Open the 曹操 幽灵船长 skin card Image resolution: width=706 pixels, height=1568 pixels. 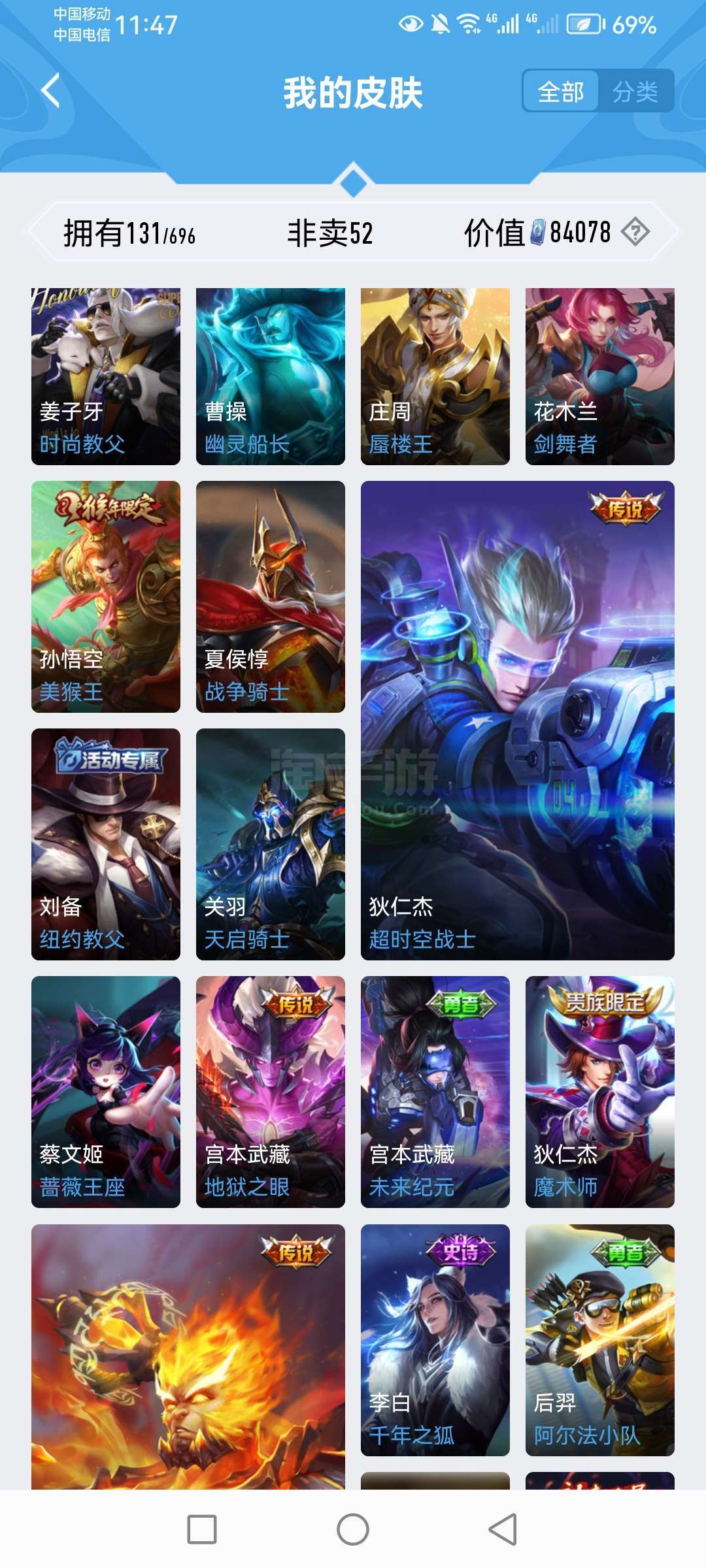271,376
